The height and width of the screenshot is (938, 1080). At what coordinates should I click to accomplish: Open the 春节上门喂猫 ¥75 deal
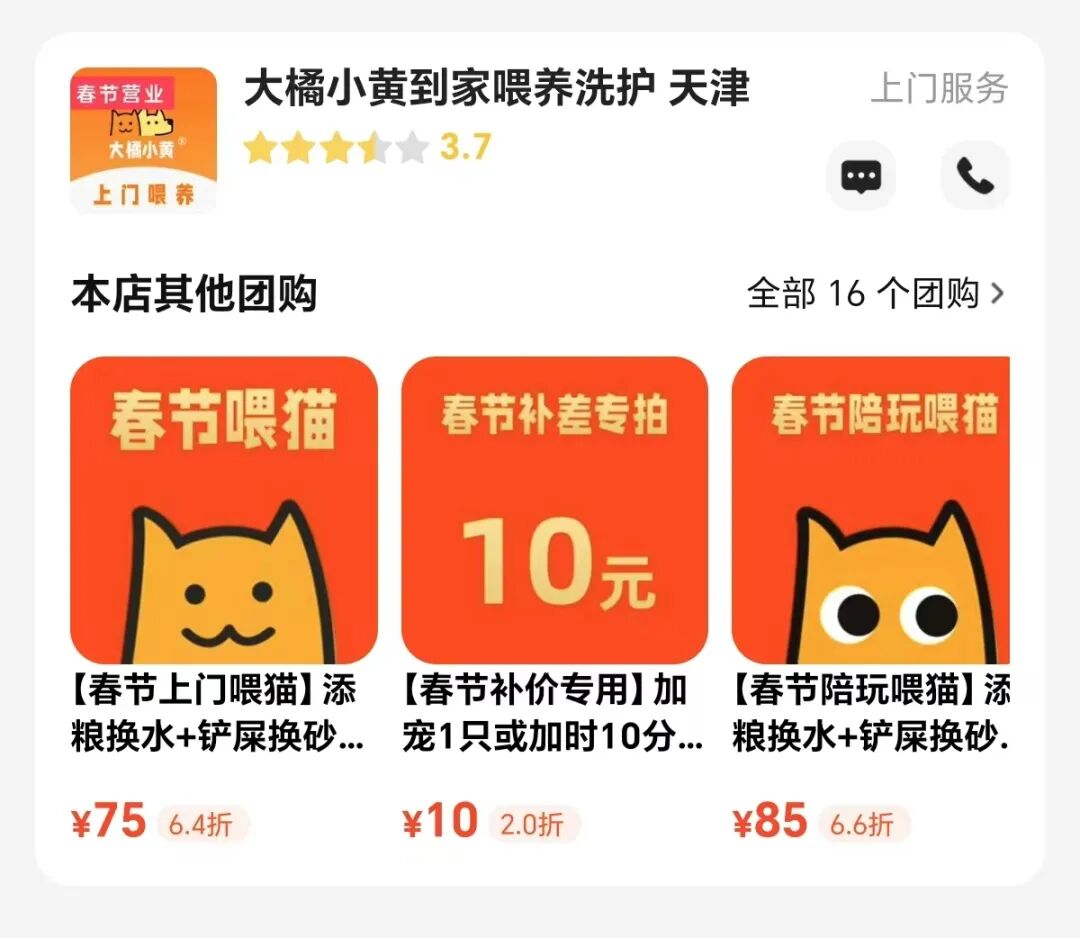(x=223, y=510)
